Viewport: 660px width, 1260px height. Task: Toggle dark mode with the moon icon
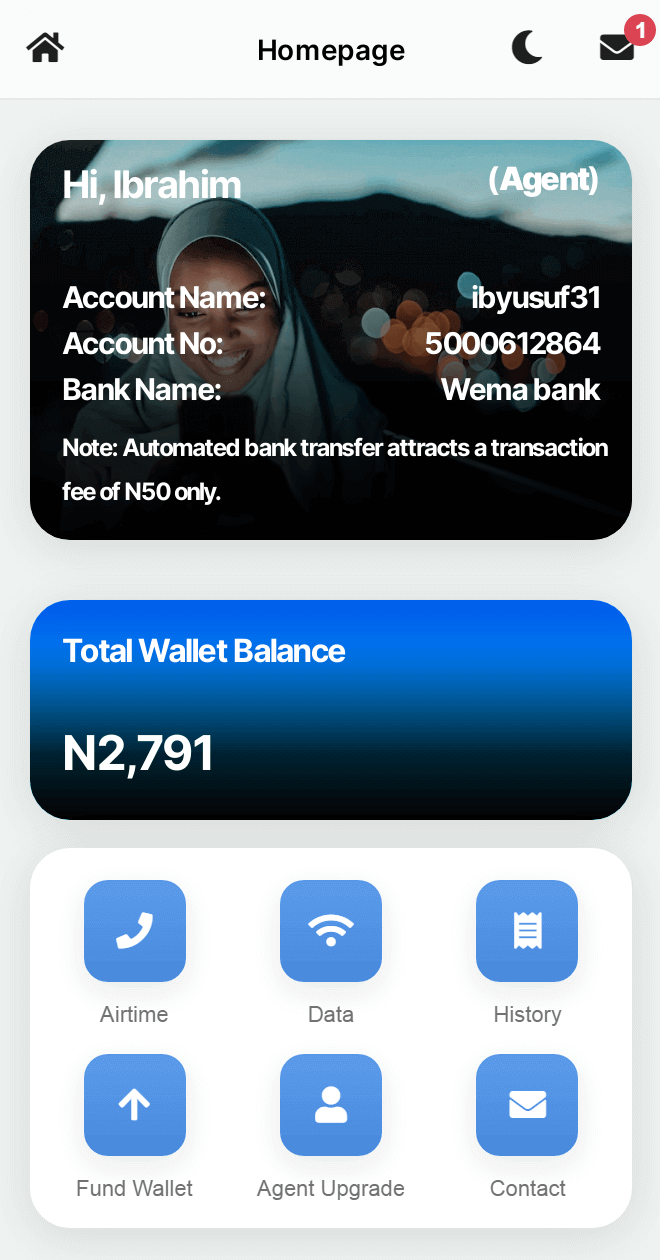point(527,48)
